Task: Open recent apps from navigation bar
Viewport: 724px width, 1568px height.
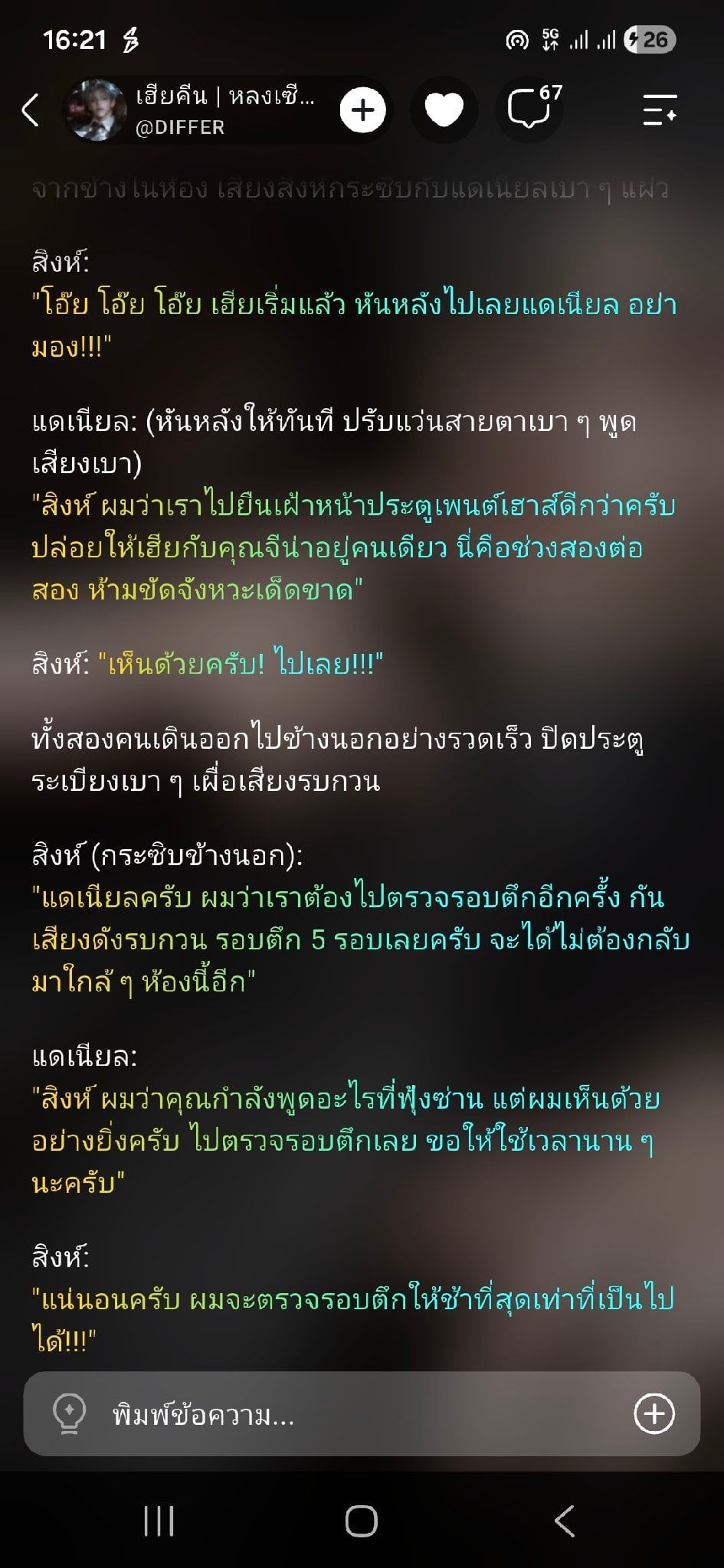Action: click(159, 1521)
